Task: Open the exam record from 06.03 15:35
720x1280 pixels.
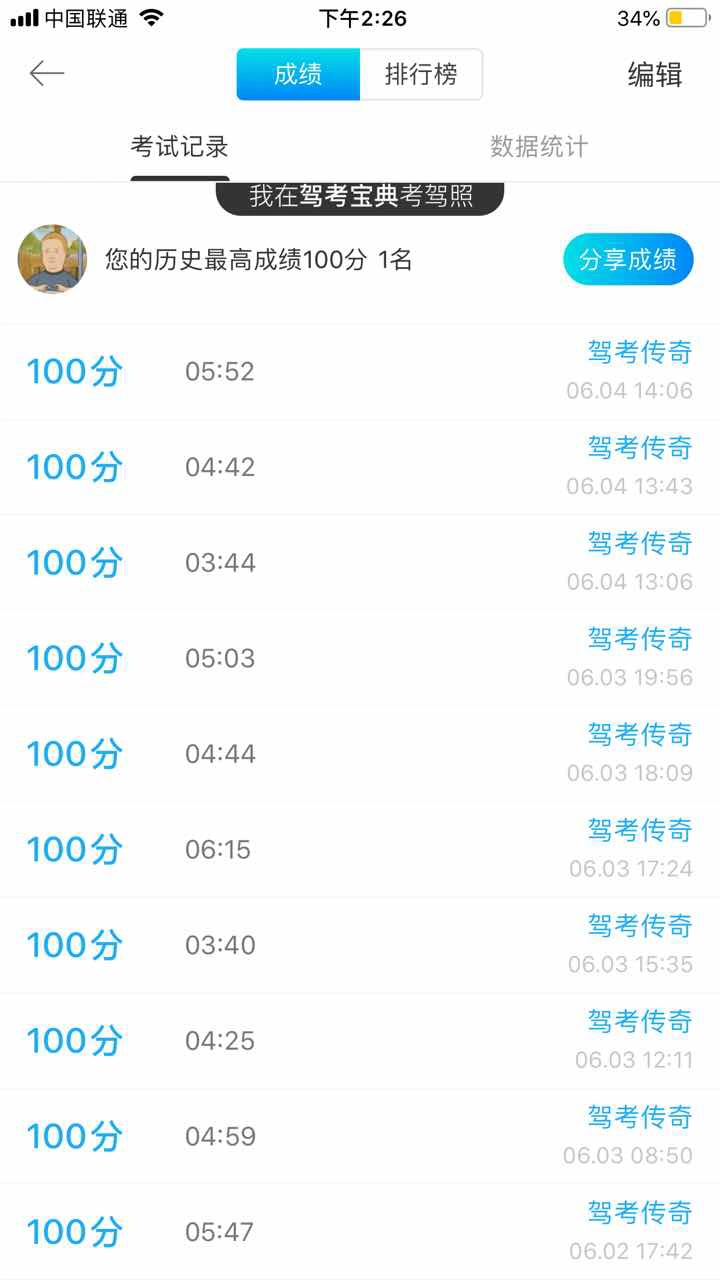Action: (x=360, y=945)
